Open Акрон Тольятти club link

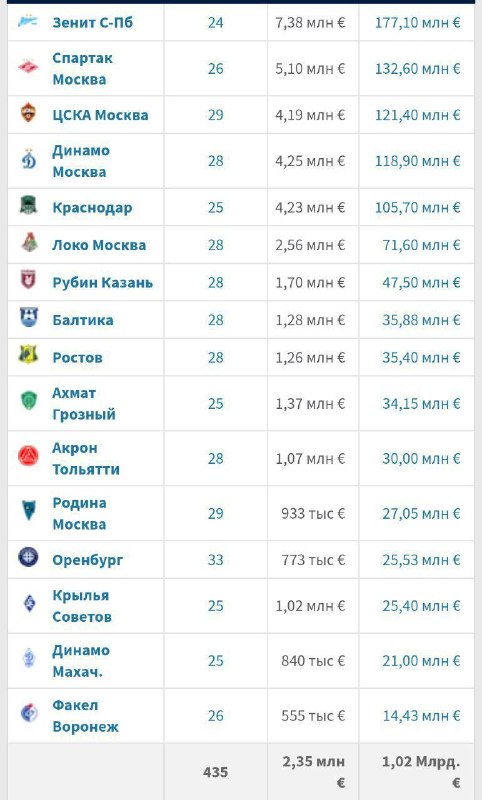point(86,459)
